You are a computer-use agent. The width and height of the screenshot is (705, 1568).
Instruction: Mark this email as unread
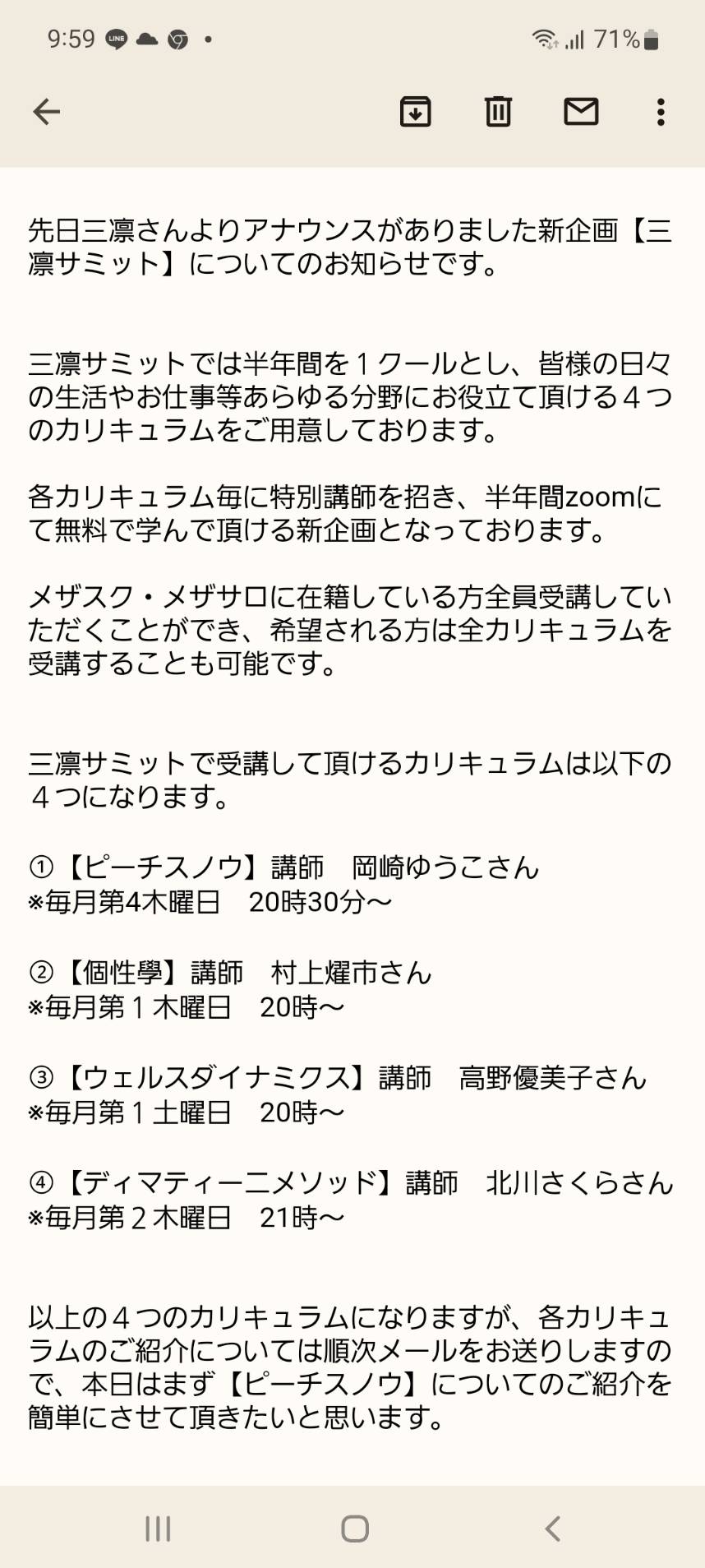click(x=580, y=111)
